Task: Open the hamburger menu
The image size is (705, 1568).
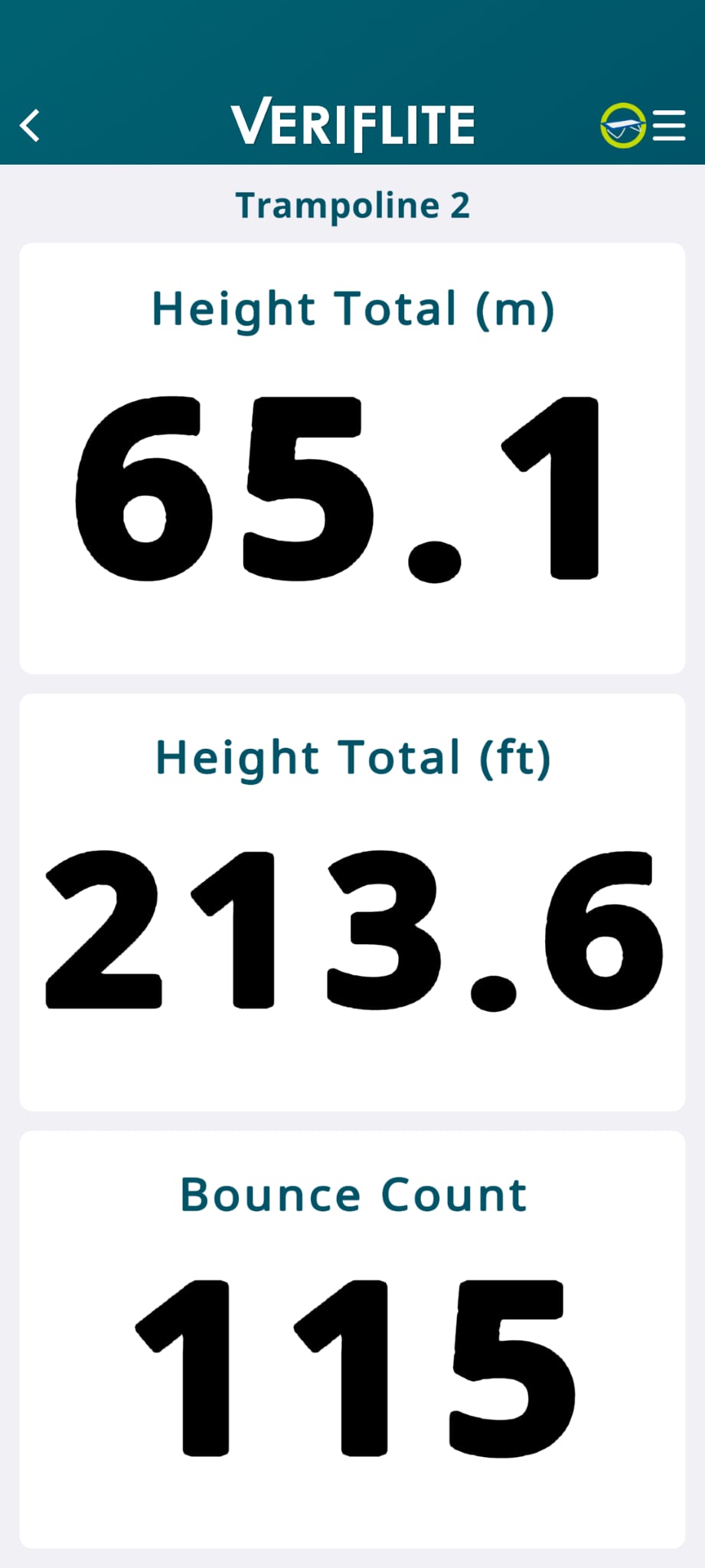Action: [x=669, y=126]
